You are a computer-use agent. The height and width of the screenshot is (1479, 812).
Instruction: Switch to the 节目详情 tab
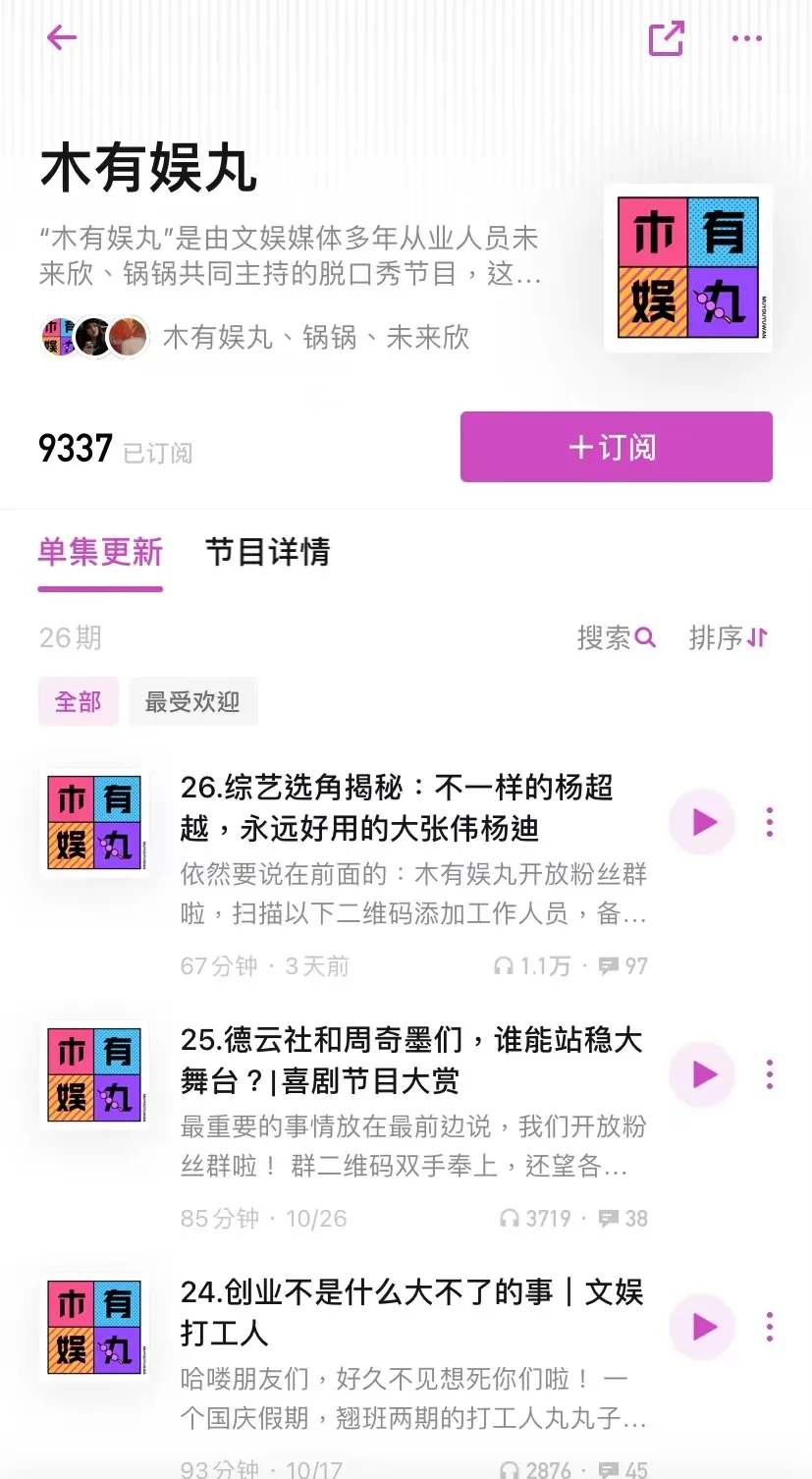[x=268, y=553]
